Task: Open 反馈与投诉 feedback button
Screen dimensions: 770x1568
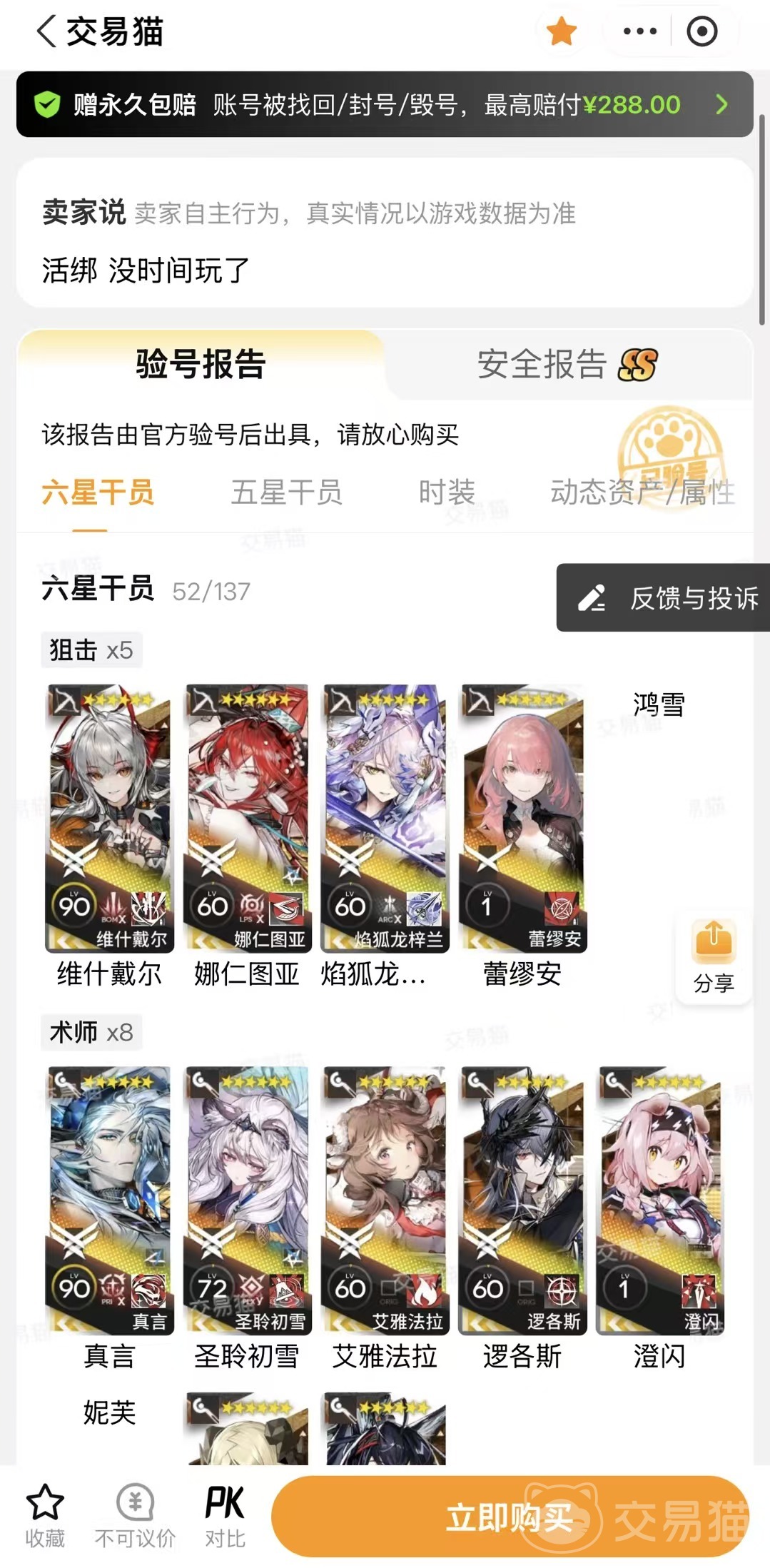Action: tap(663, 597)
